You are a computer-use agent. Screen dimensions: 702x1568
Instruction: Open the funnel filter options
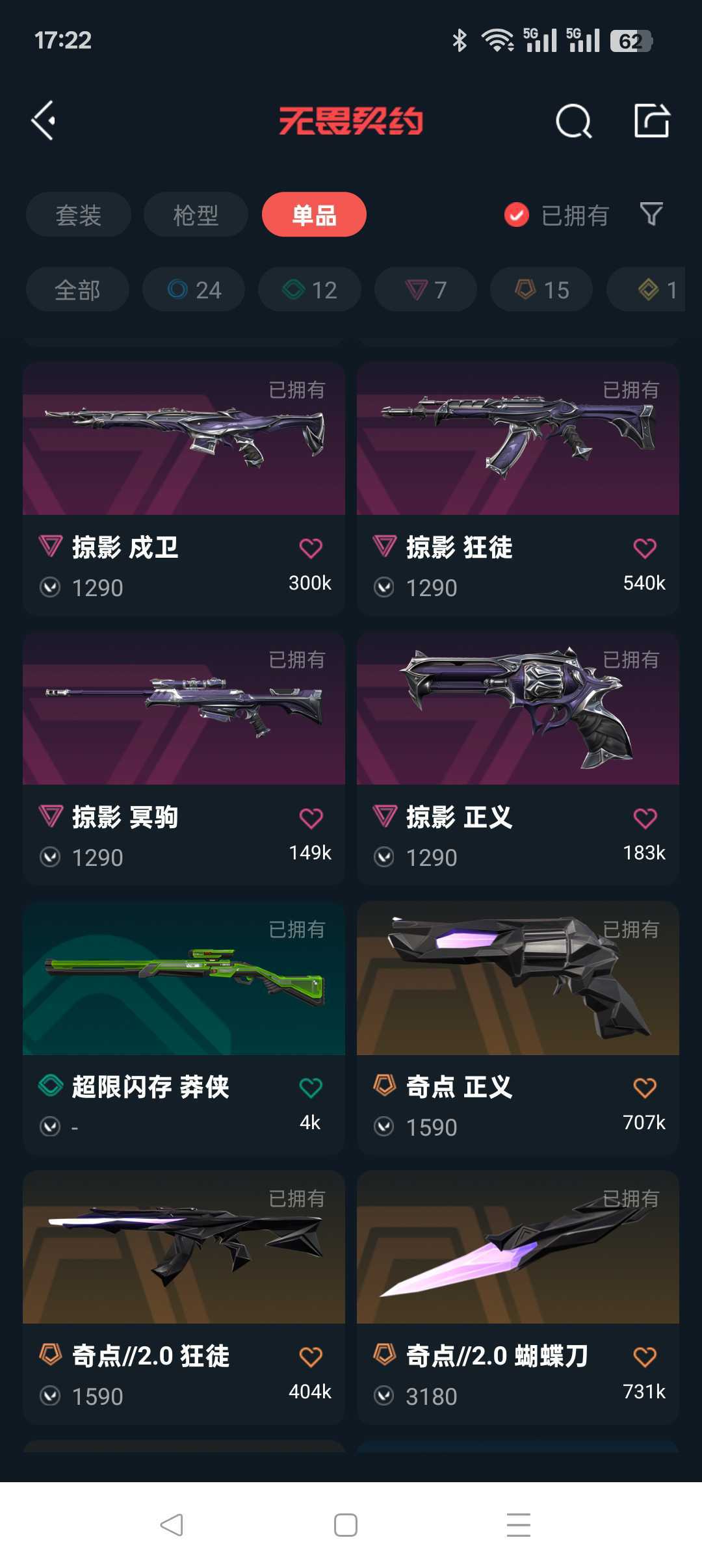tap(651, 214)
